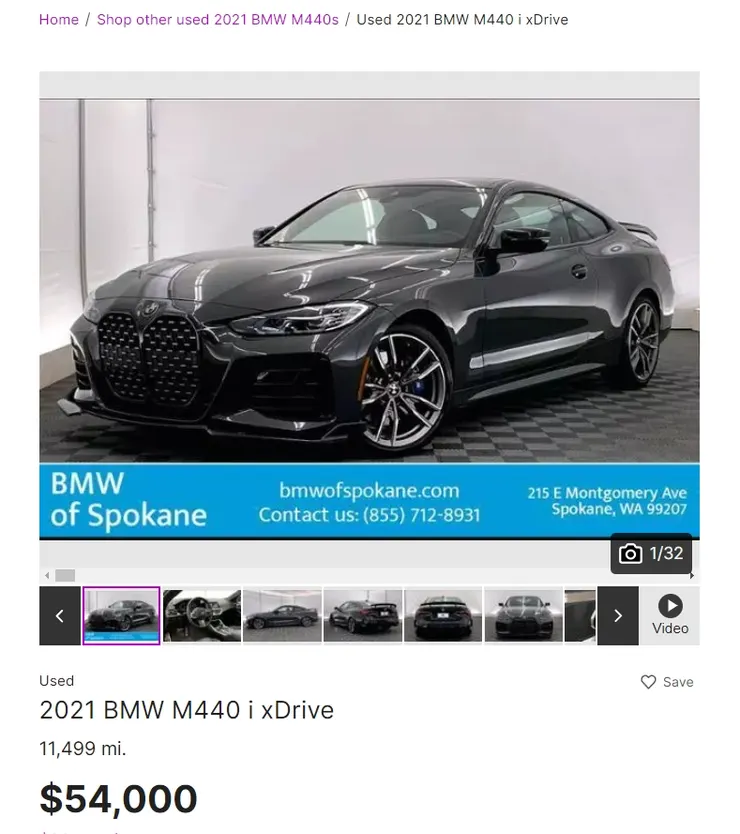Tap the 1/32 photo counter button

click(651, 553)
